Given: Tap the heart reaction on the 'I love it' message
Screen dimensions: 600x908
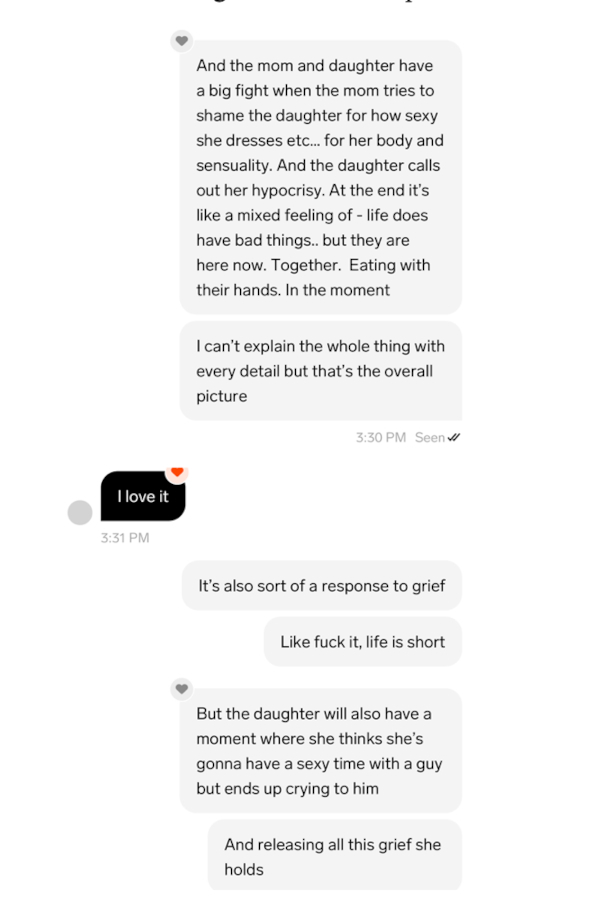Looking at the screenshot, I should [x=177, y=472].
